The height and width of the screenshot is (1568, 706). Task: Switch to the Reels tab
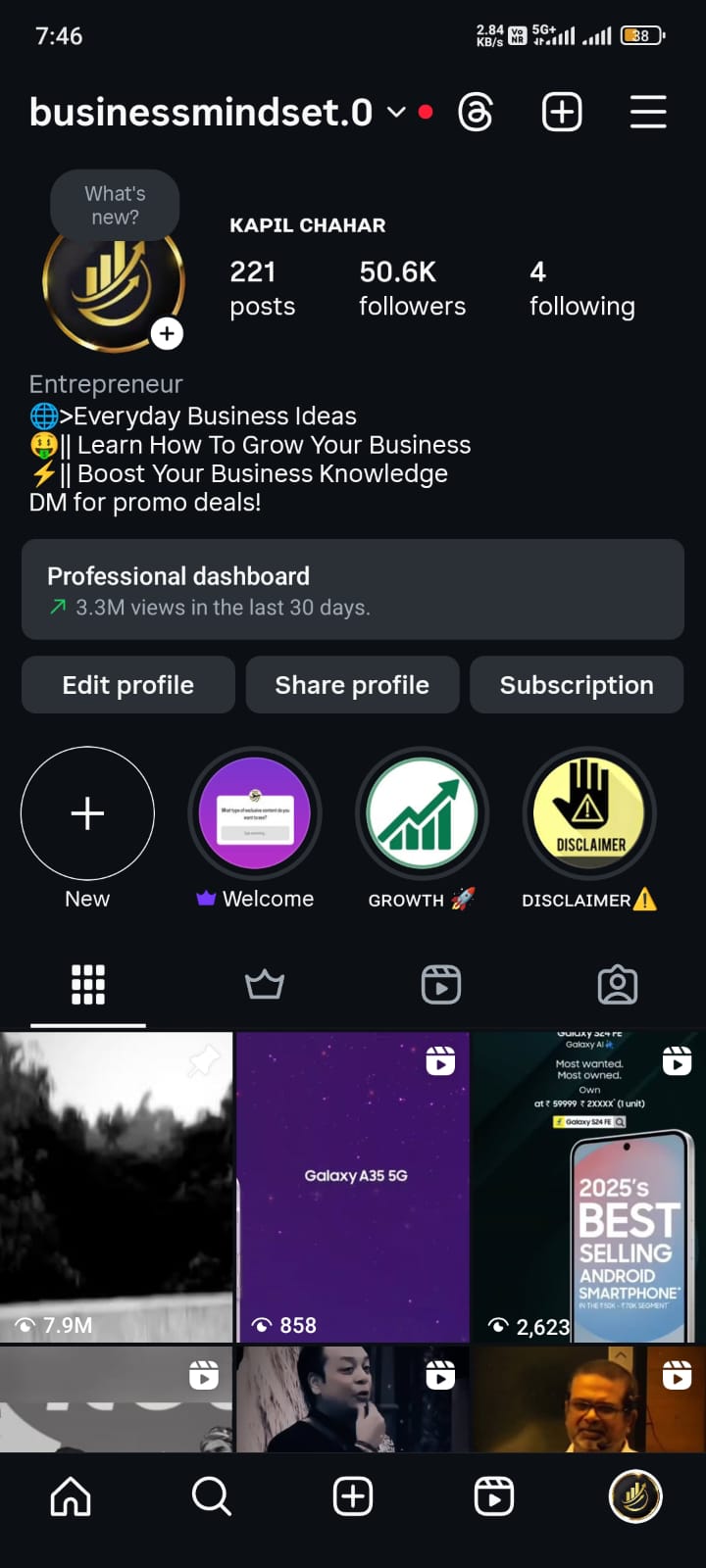click(441, 985)
